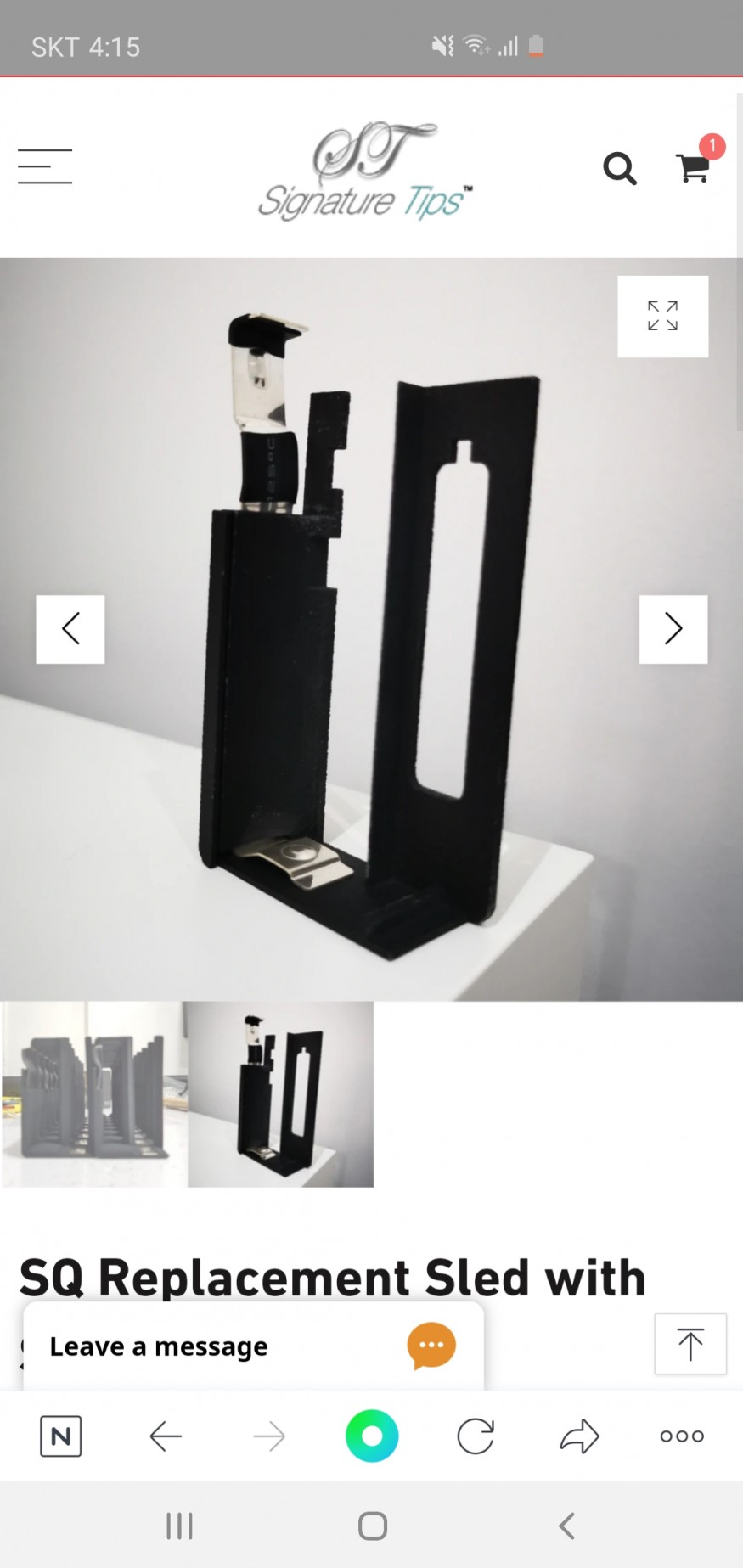Select the first thumbnail with multiple sleds
Image resolution: width=743 pixels, height=1568 pixels.
tap(94, 1093)
